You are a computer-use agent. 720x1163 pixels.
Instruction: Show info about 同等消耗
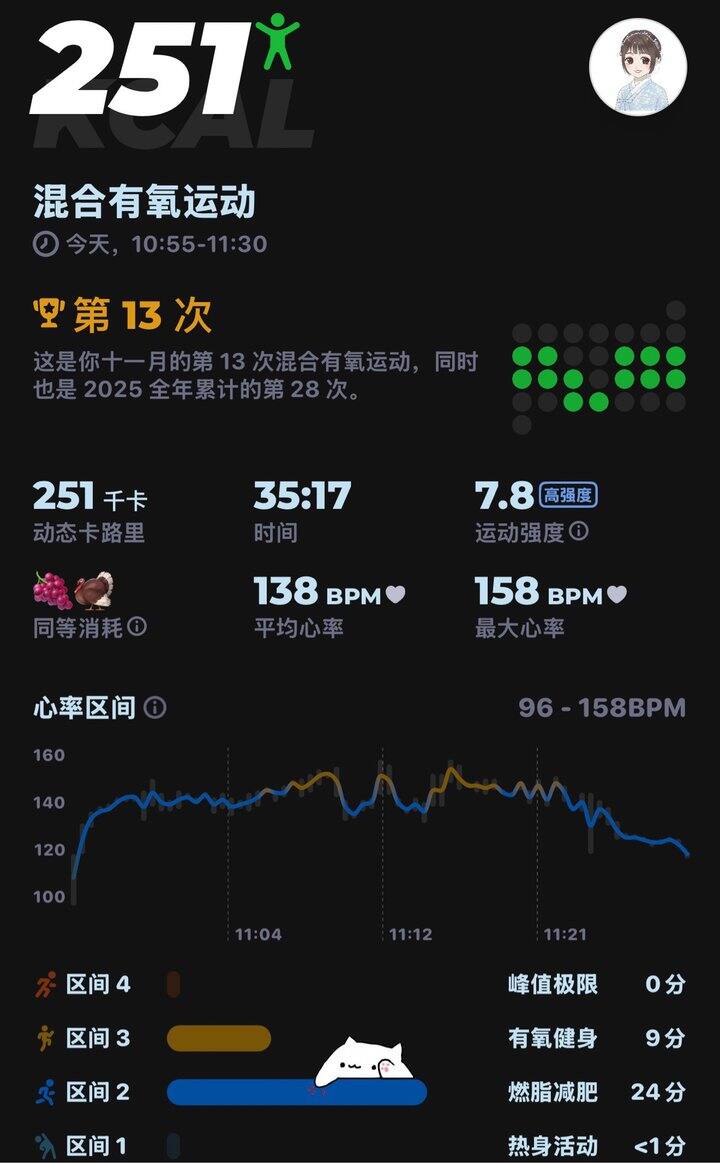[x=137, y=627]
